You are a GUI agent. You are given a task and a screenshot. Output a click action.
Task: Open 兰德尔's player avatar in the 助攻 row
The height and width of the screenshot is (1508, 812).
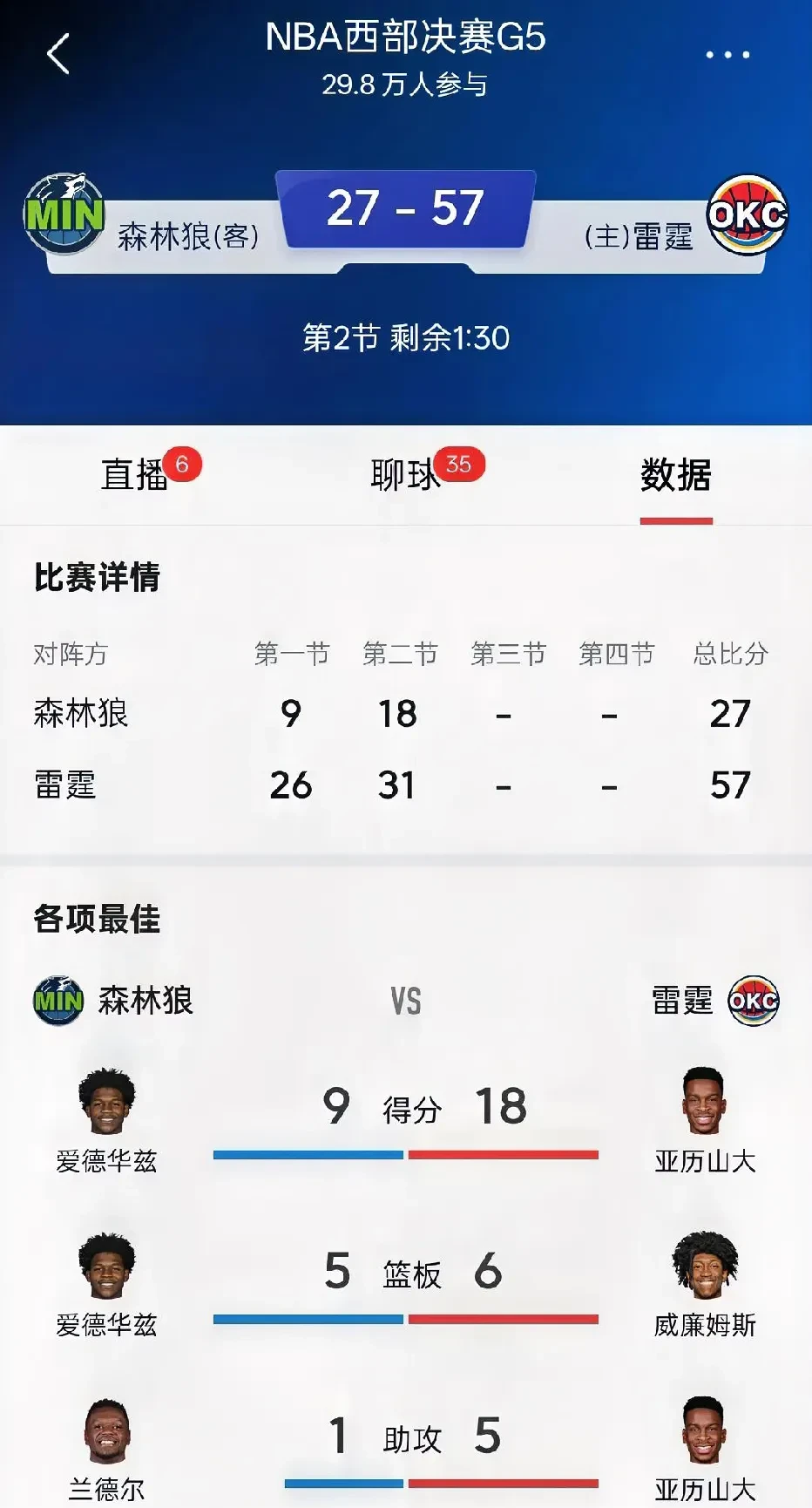(107, 1431)
